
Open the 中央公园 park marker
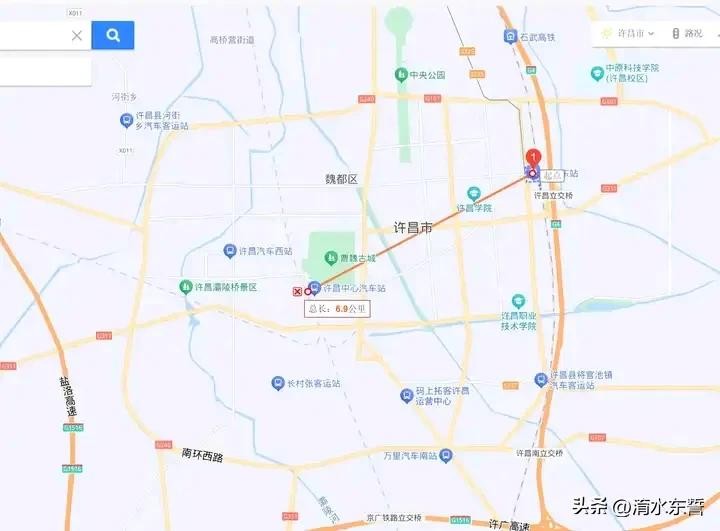point(401,75)
